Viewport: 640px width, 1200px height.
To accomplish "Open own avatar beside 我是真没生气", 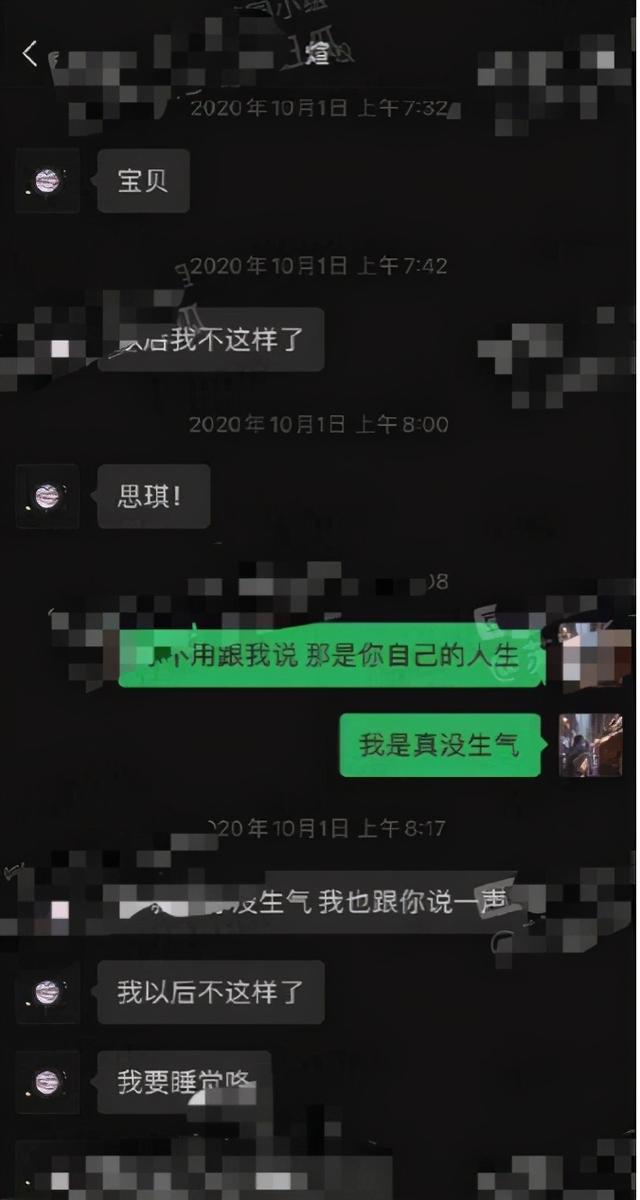I will pyautogui.click(x=590, y=745).
